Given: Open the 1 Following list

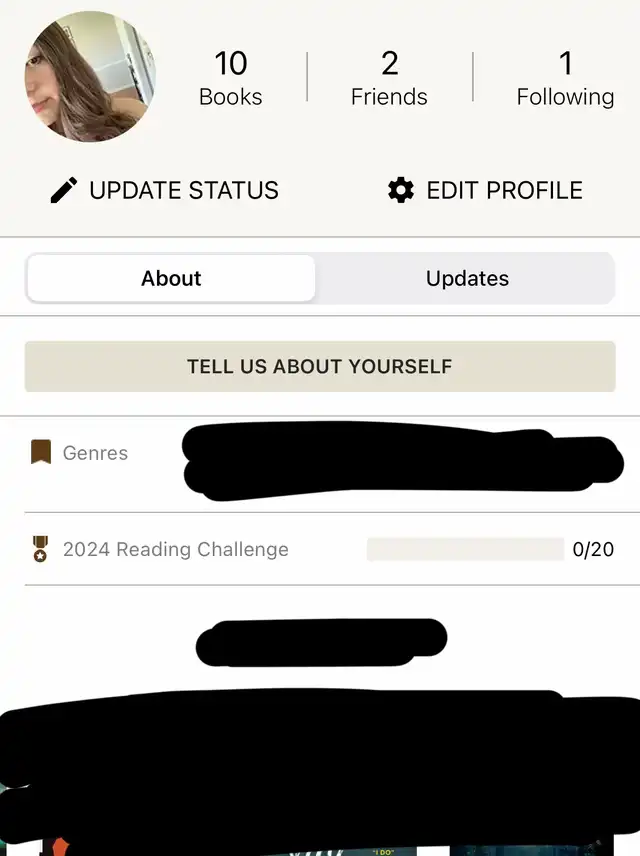Looking at the screenshot, I should coord(565,78).
